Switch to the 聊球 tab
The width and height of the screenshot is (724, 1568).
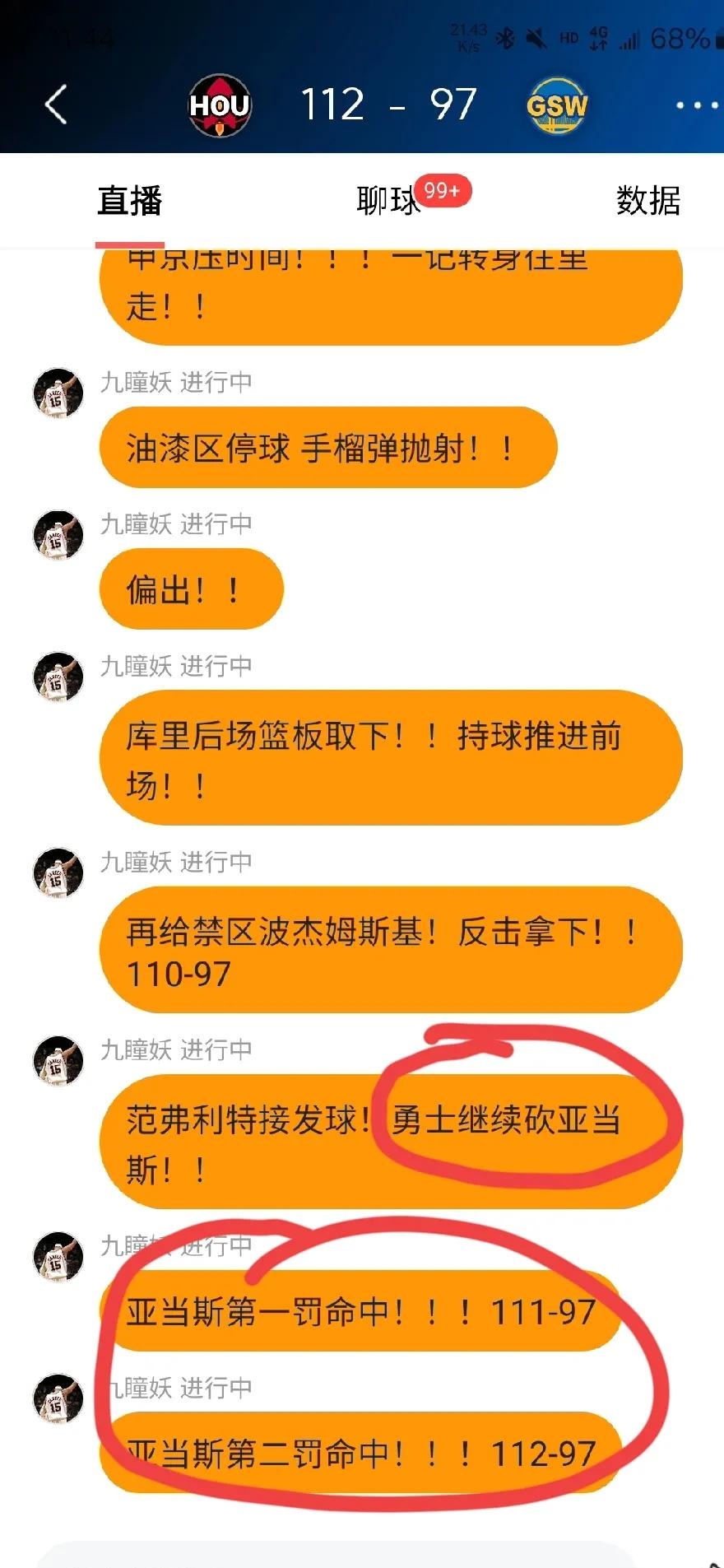388,201
